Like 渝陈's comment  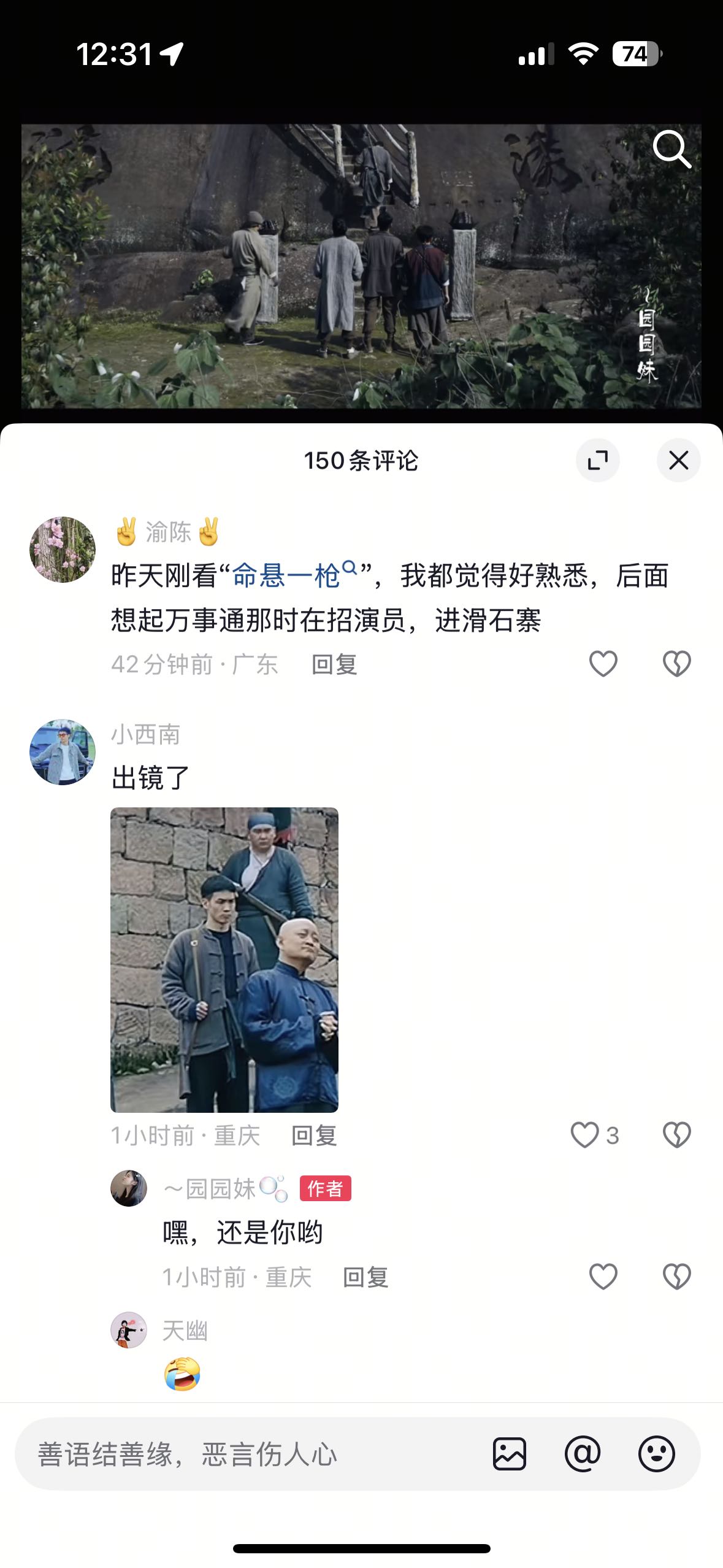pos(603,664)
